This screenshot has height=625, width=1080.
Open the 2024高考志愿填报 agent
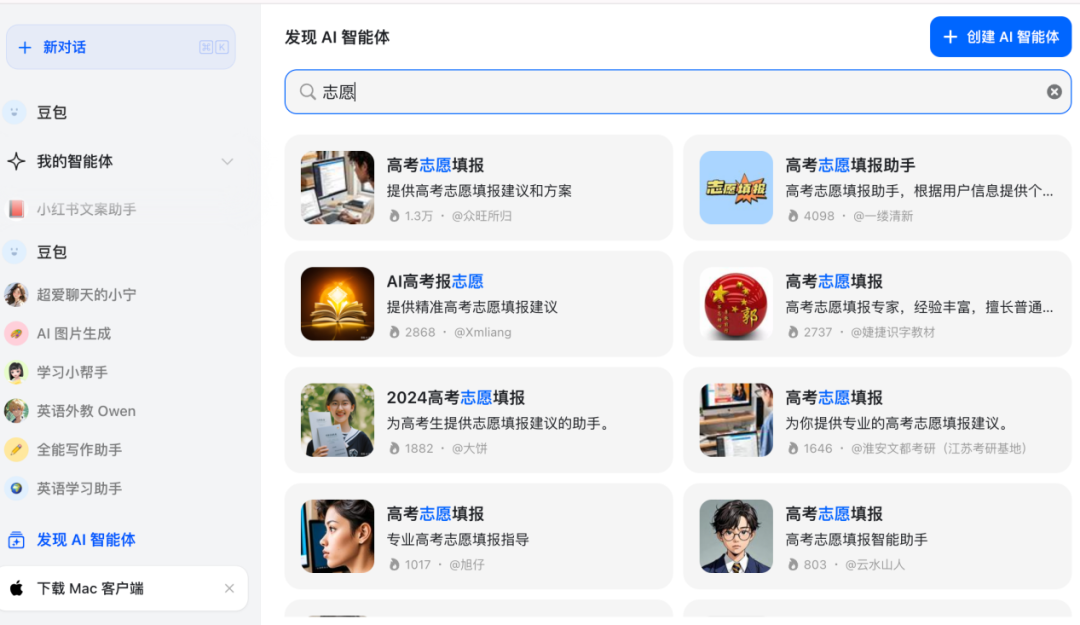[478, 420]
